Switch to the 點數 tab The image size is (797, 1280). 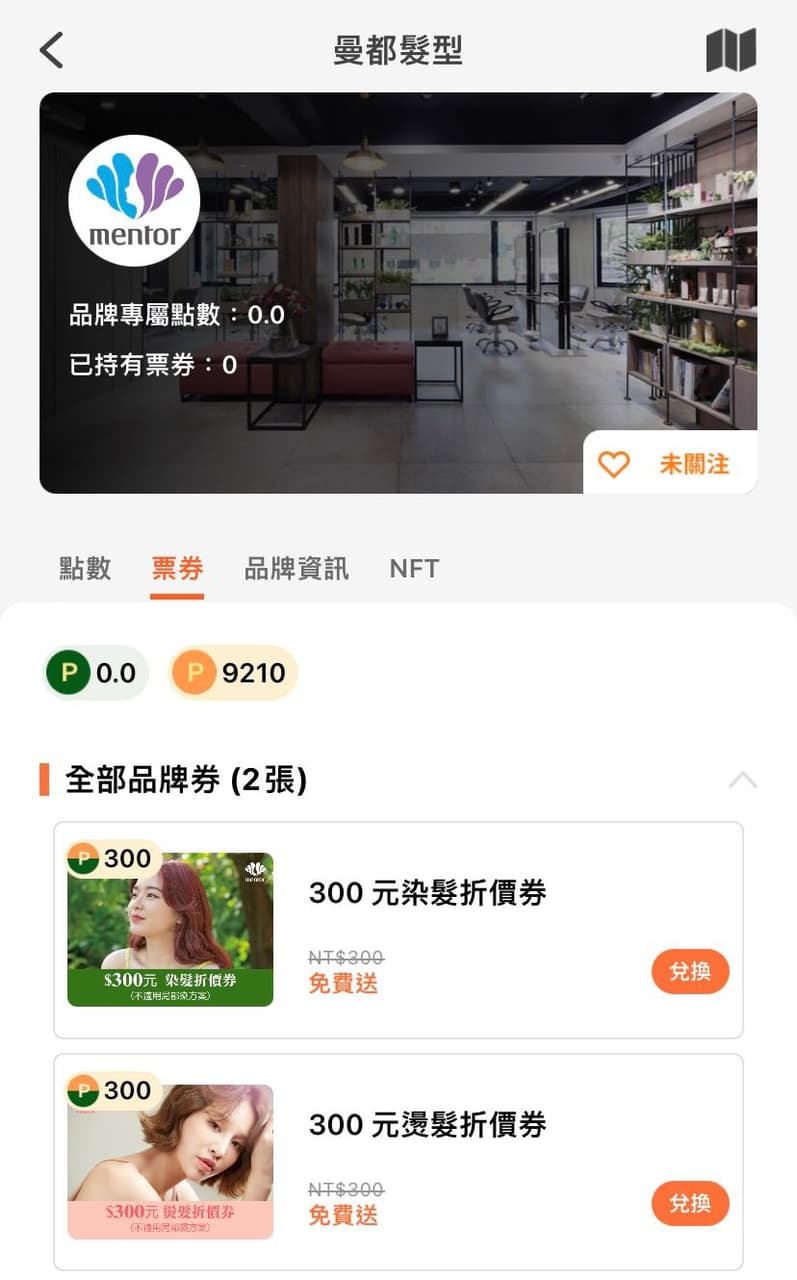[x=84, y=568]
